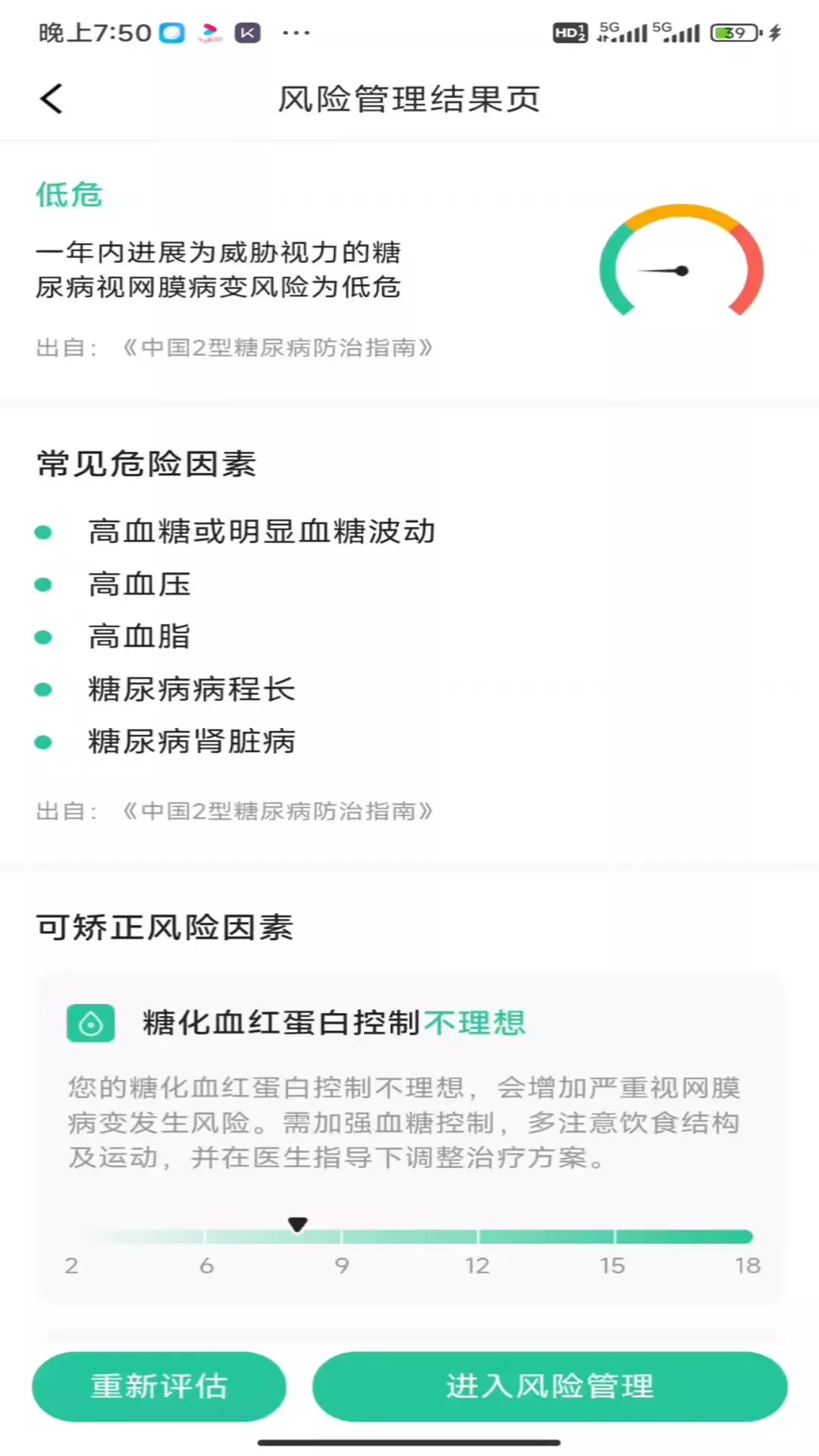Go back from the risk result page

[x=51, y=99]
